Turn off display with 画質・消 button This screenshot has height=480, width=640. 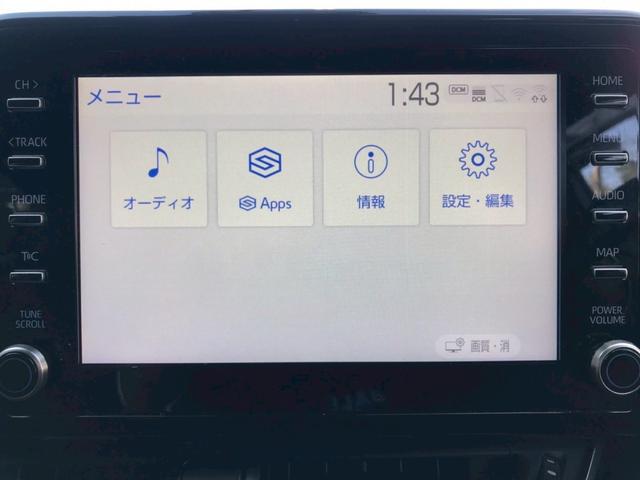pyautogui.click(x=478, y=345)
